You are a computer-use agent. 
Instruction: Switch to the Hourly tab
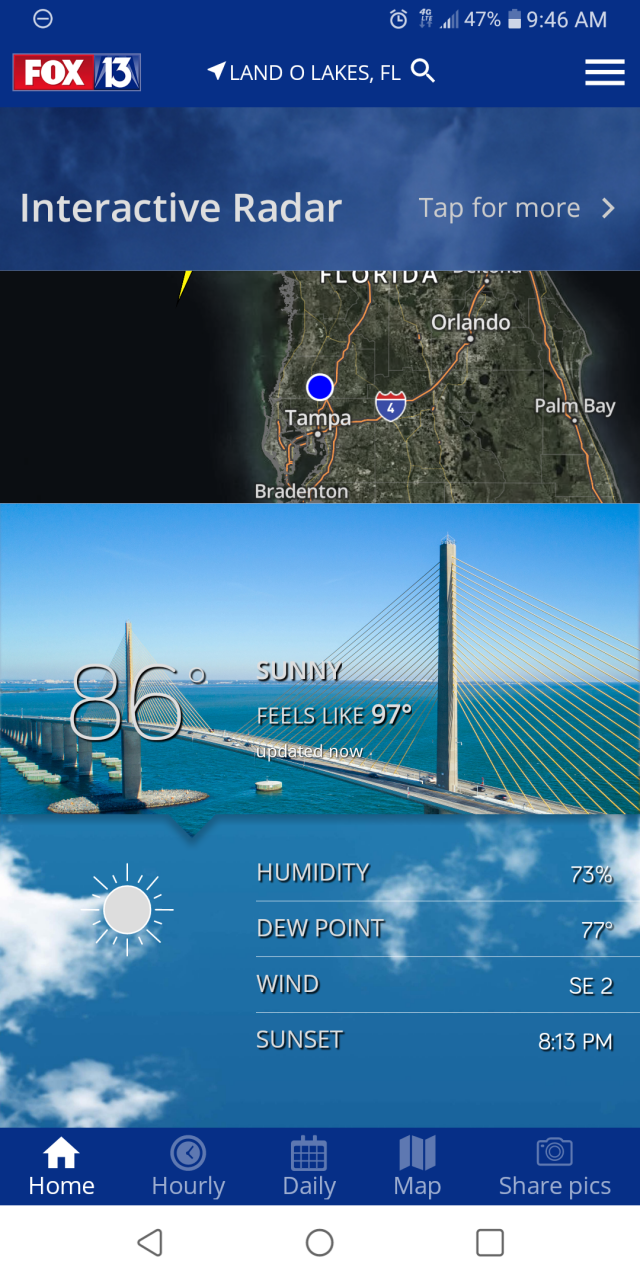188,1166
